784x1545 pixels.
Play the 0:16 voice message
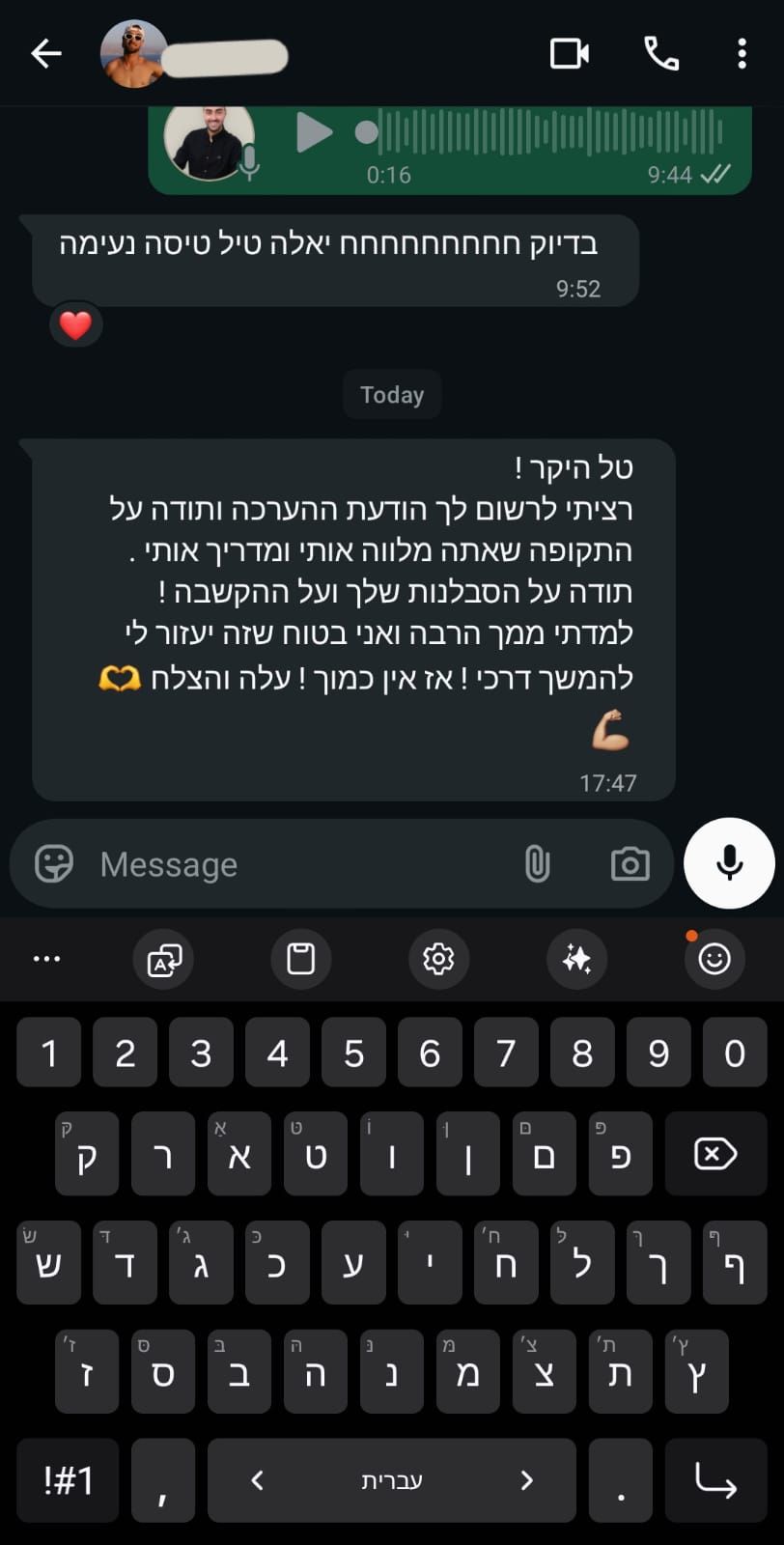point(313,133)
